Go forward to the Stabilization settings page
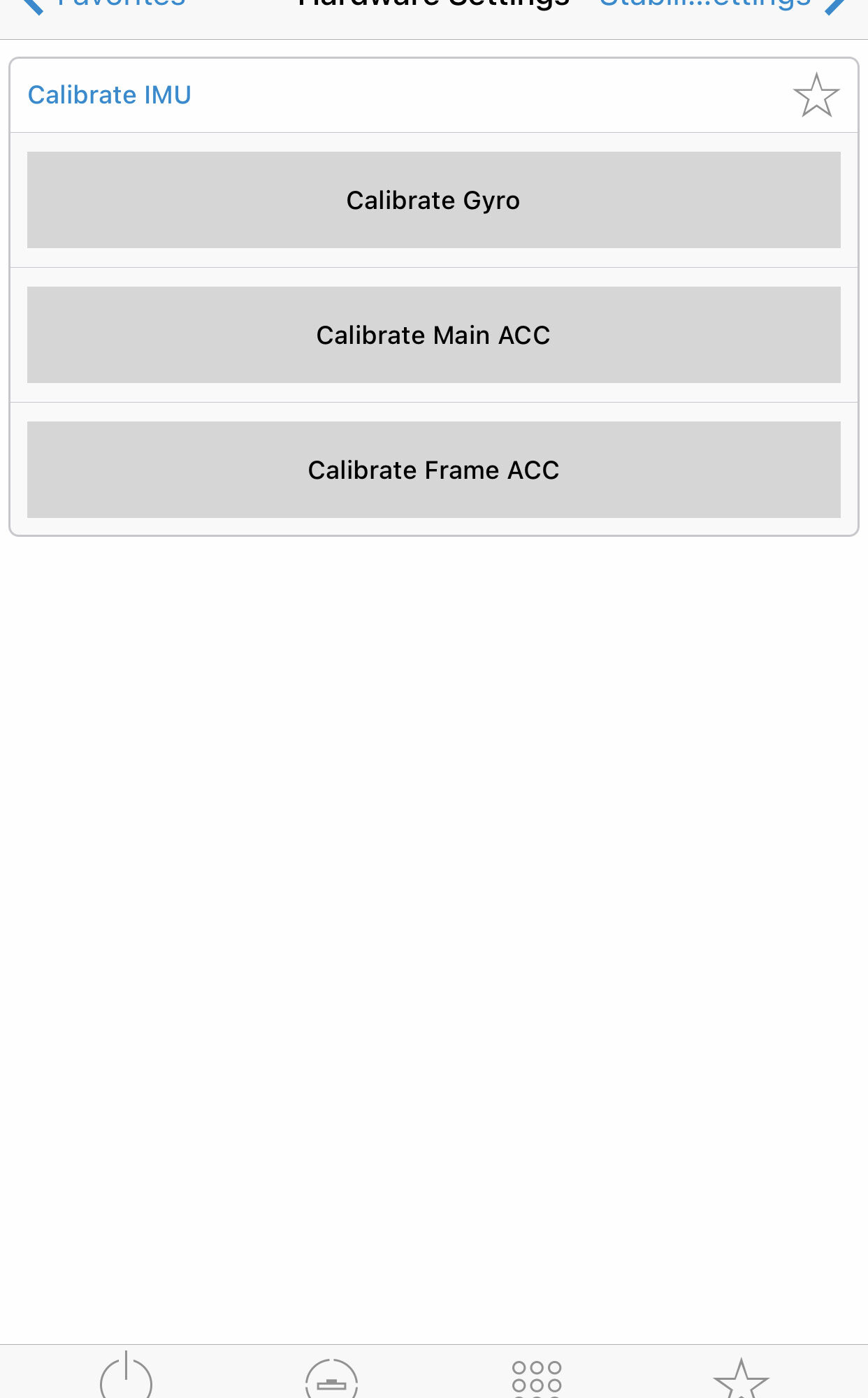 pos(723,6)
